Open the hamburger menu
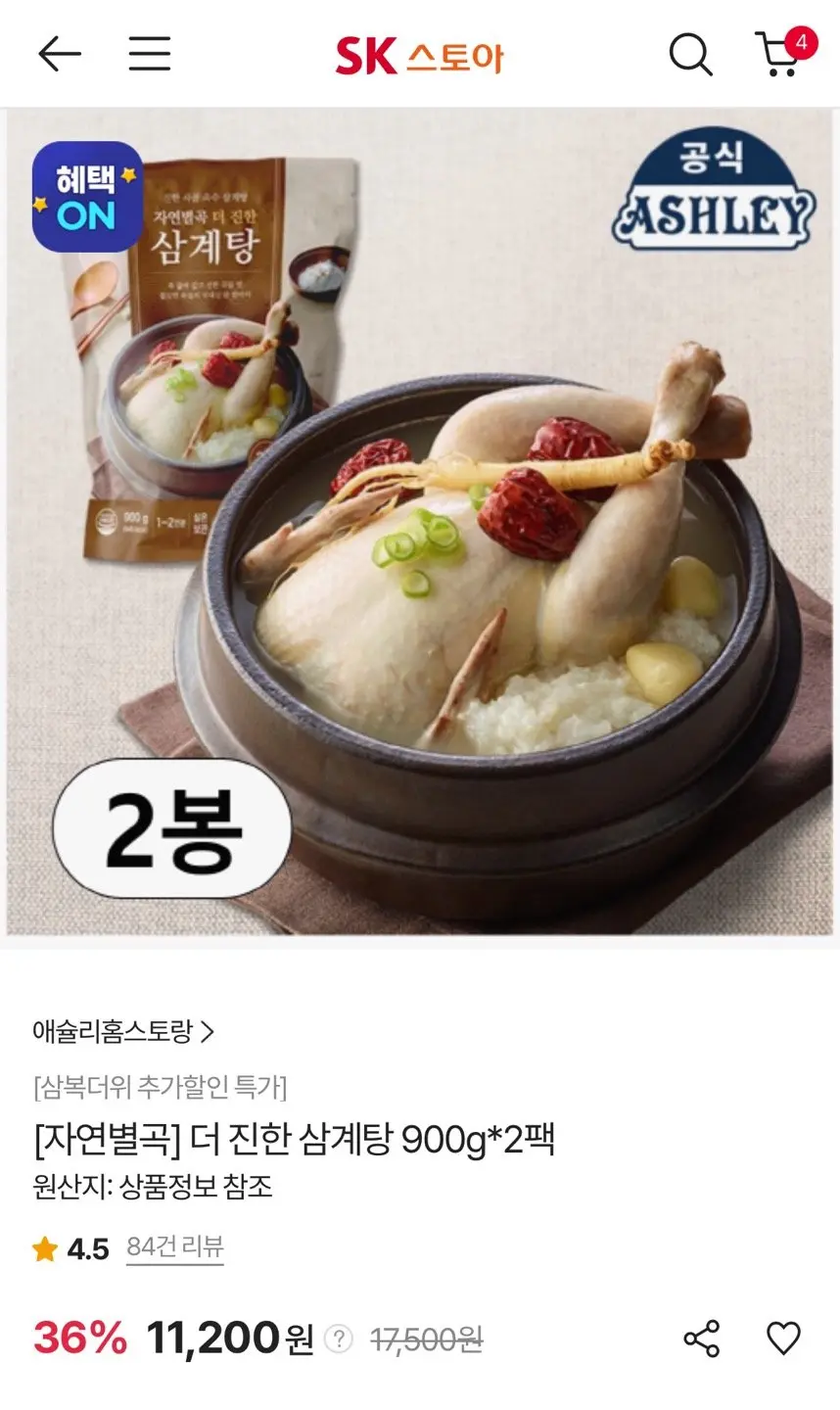Viewport: 840px width, 1410px height. point(150,54)
